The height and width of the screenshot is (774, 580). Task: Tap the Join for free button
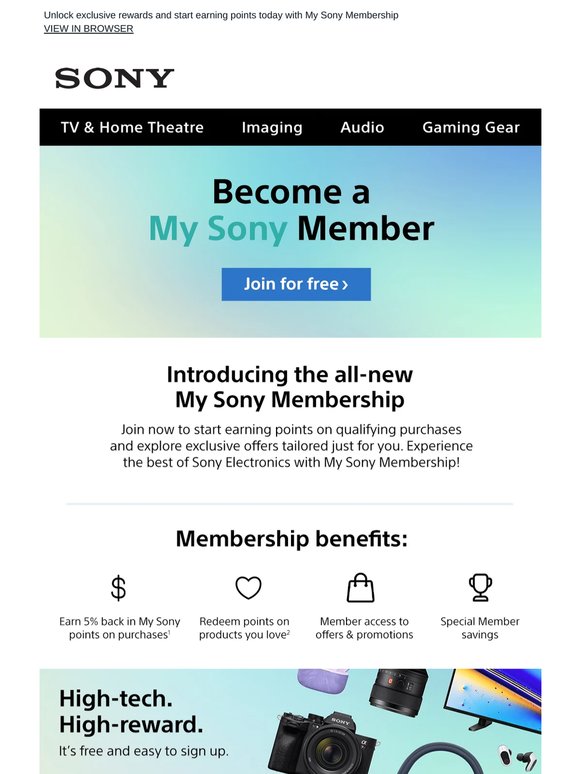(296, 284)
